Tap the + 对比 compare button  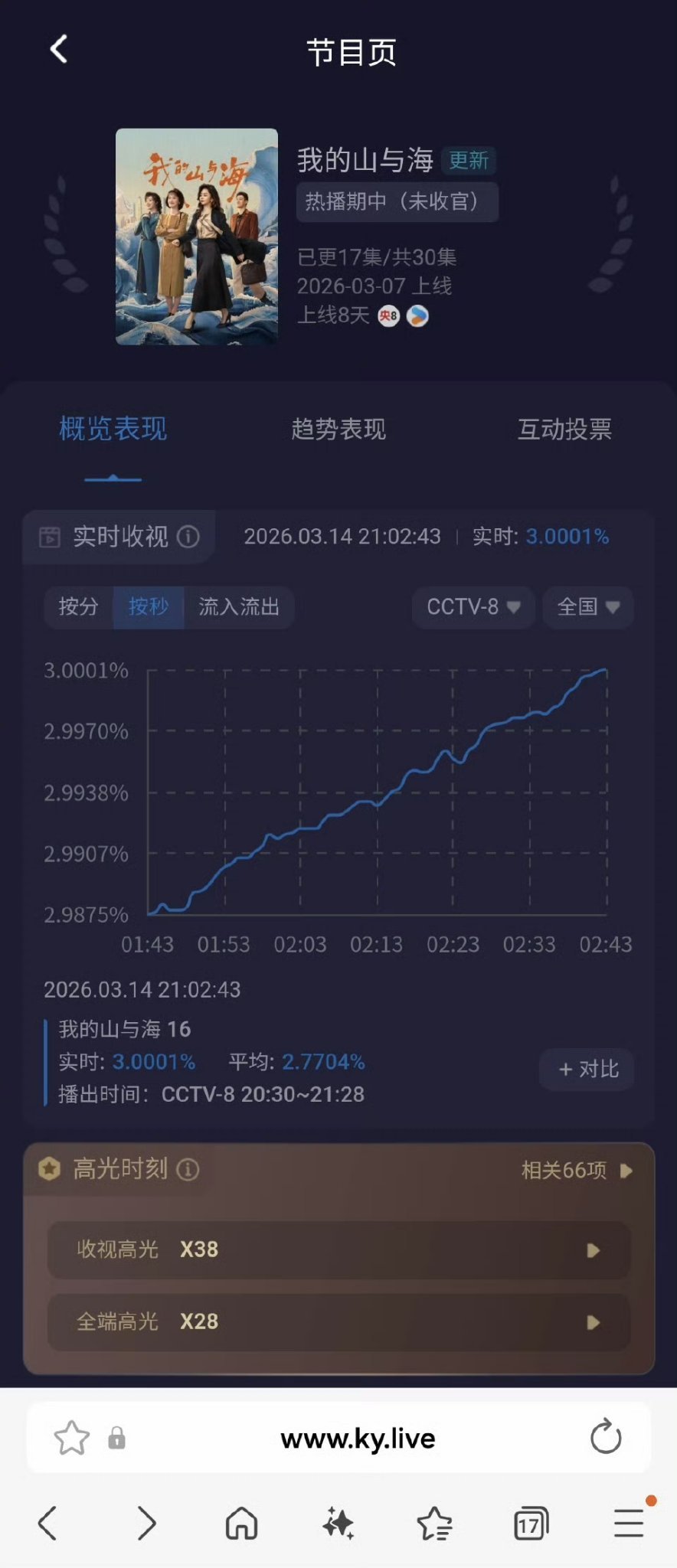click(587, 1070)
